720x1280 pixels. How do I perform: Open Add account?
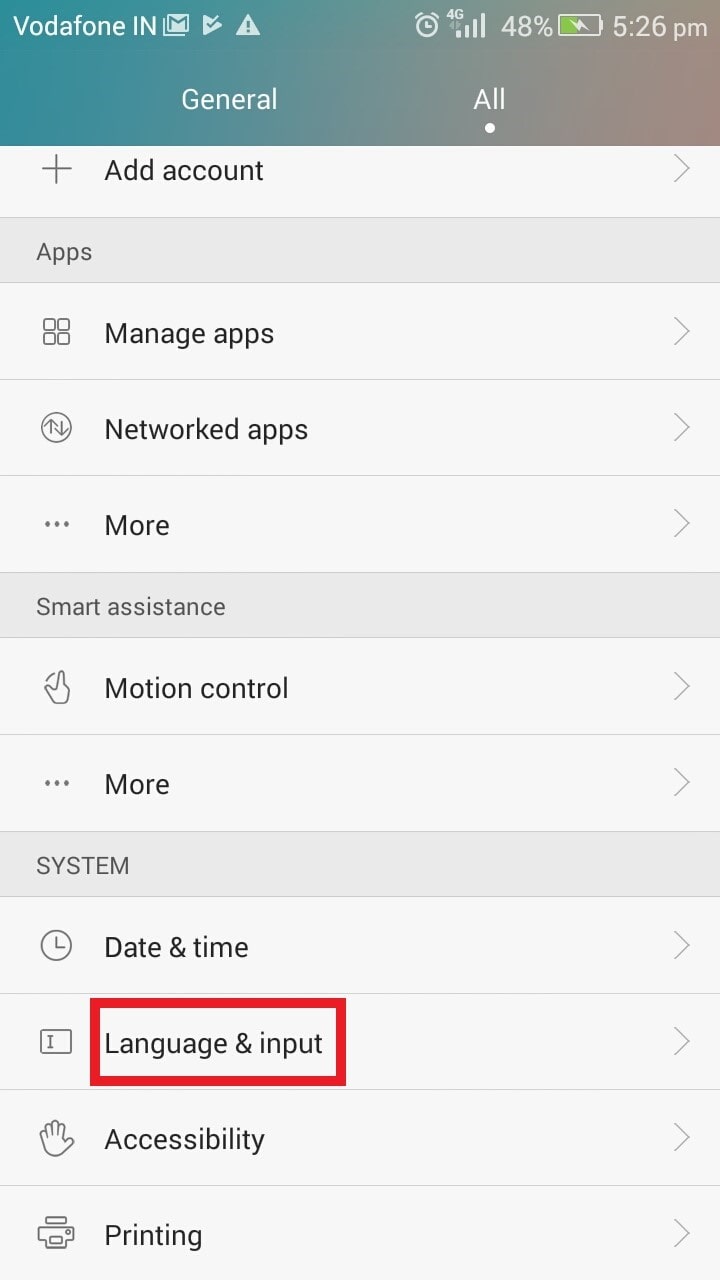pyautogui.click(x=184, y=170)
